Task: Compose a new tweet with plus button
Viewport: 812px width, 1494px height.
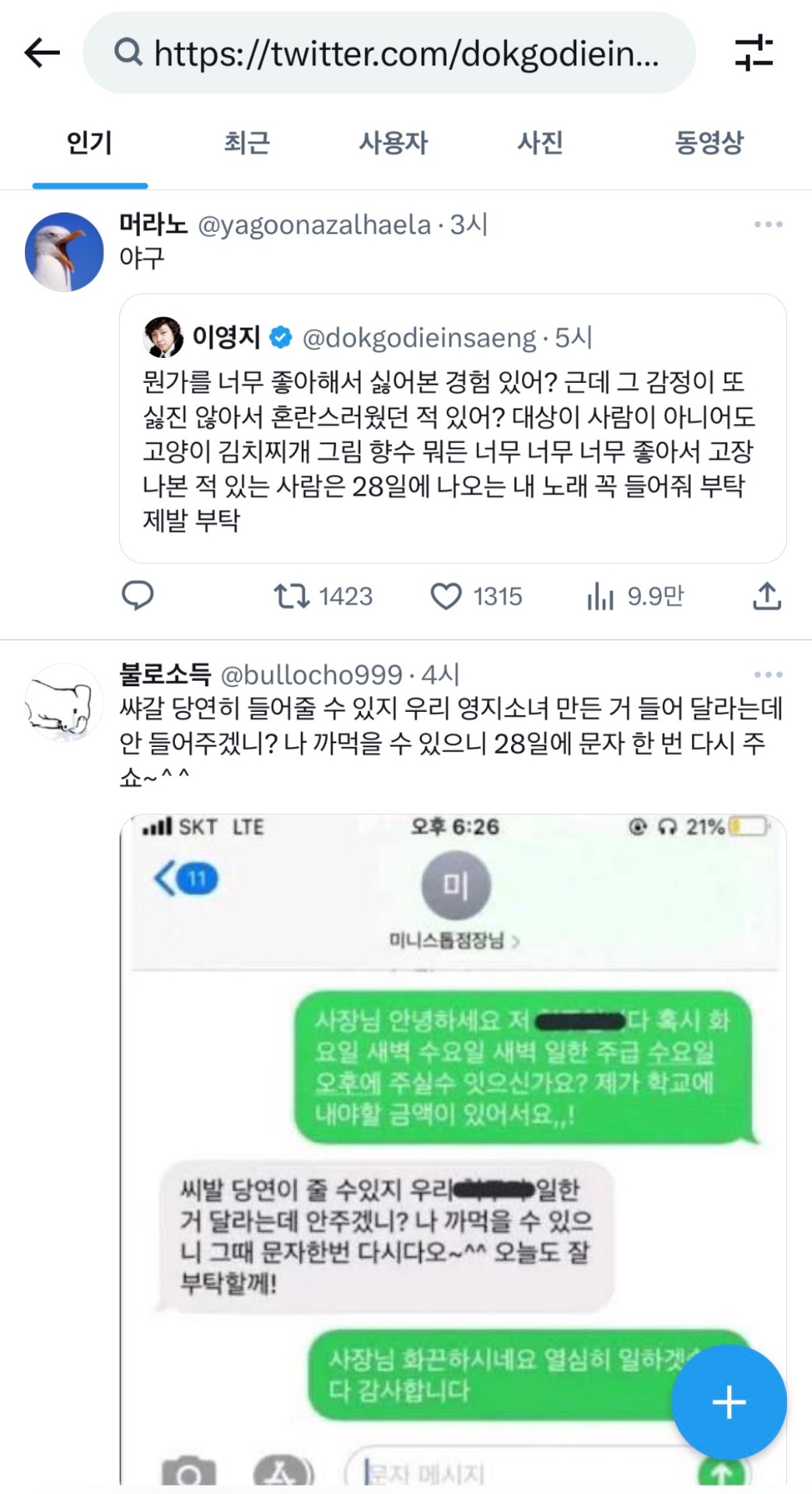Action: pyautogui.click(x=729, y=1402)
